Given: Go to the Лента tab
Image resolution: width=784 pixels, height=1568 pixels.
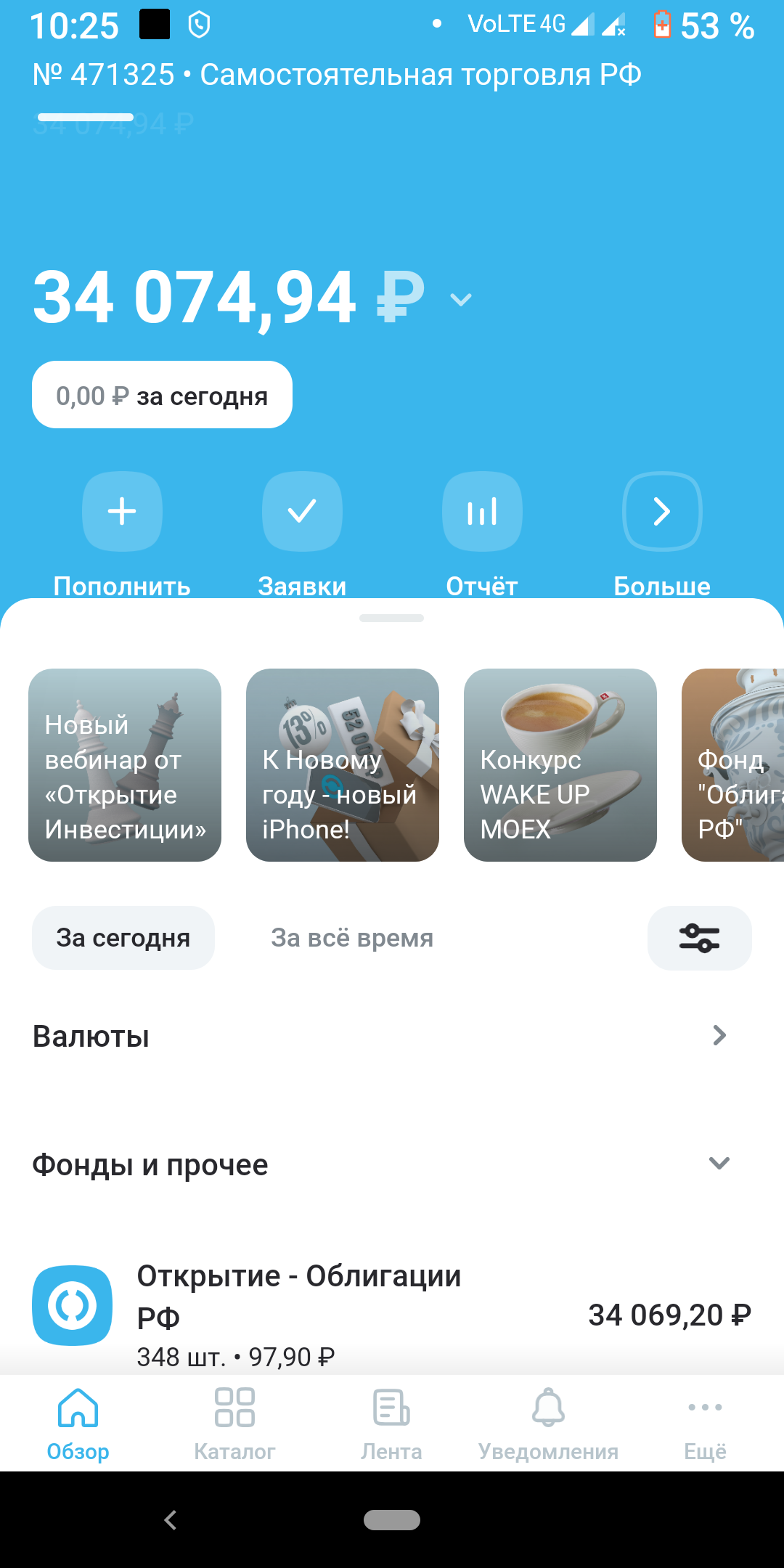Looking at the screenshot, I should [391, 1423].
